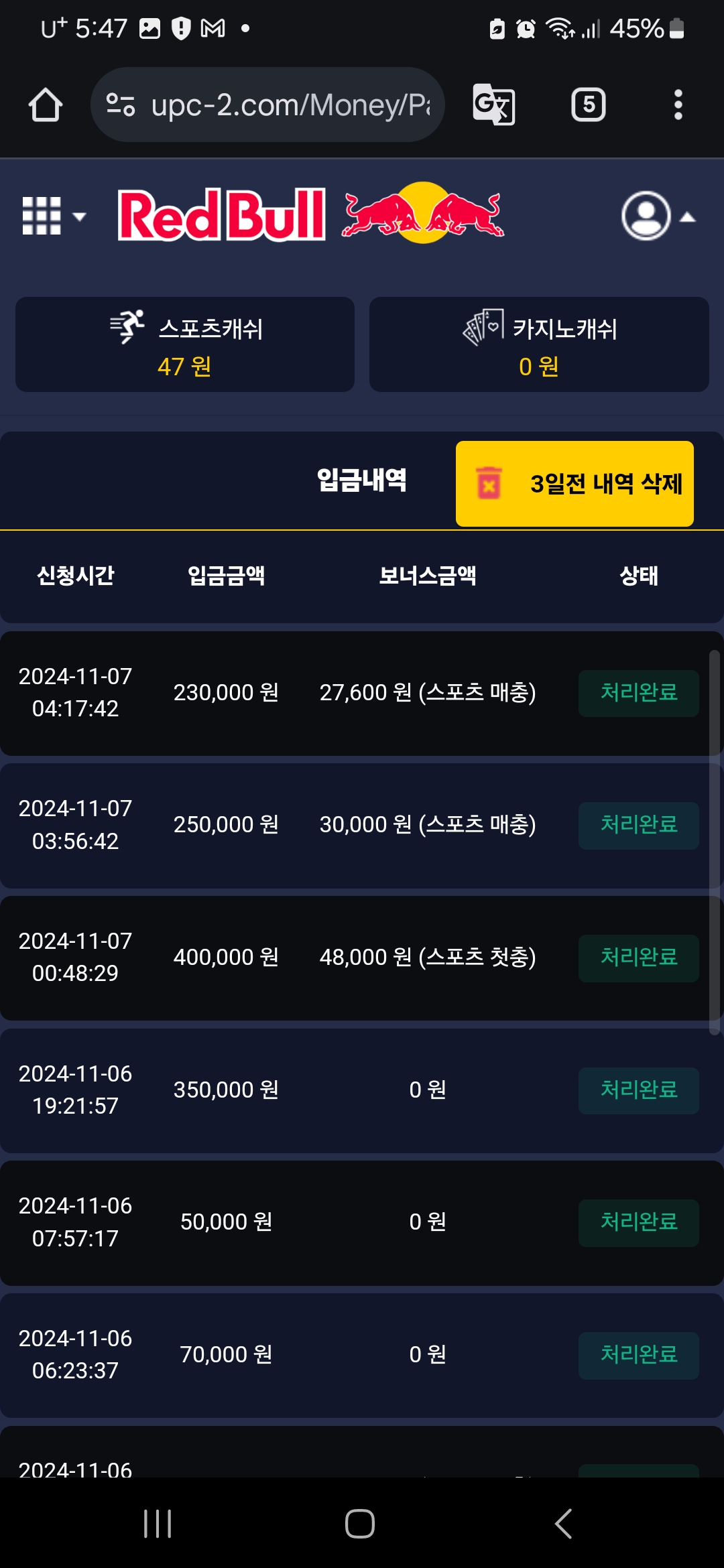Select the 카지노캐쉬 balance card
The width and height of the screenshot is (724, 1568).
coord(539,344)
